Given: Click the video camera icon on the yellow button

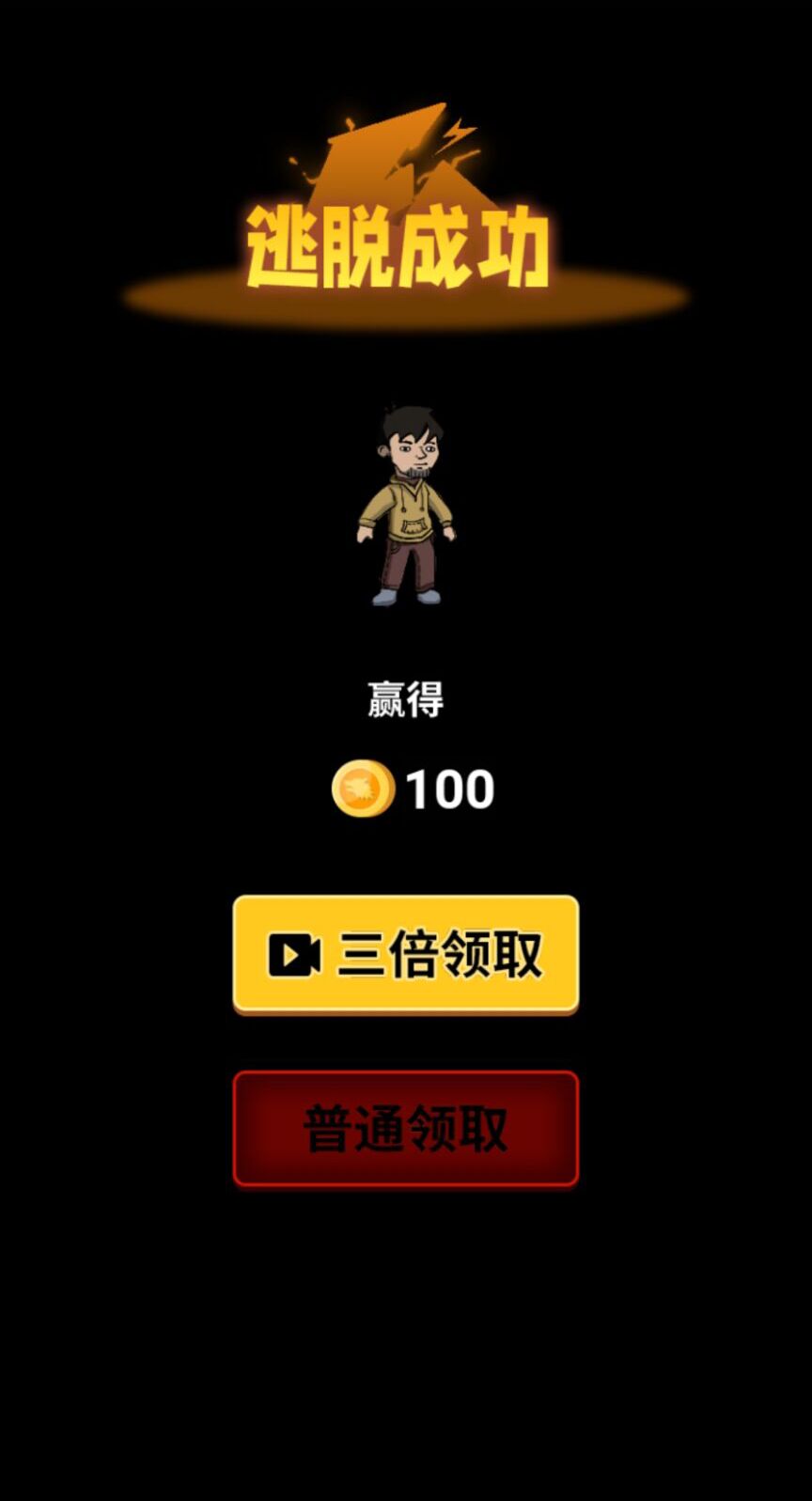Looking at the screenshot, I should click(292, 957).
